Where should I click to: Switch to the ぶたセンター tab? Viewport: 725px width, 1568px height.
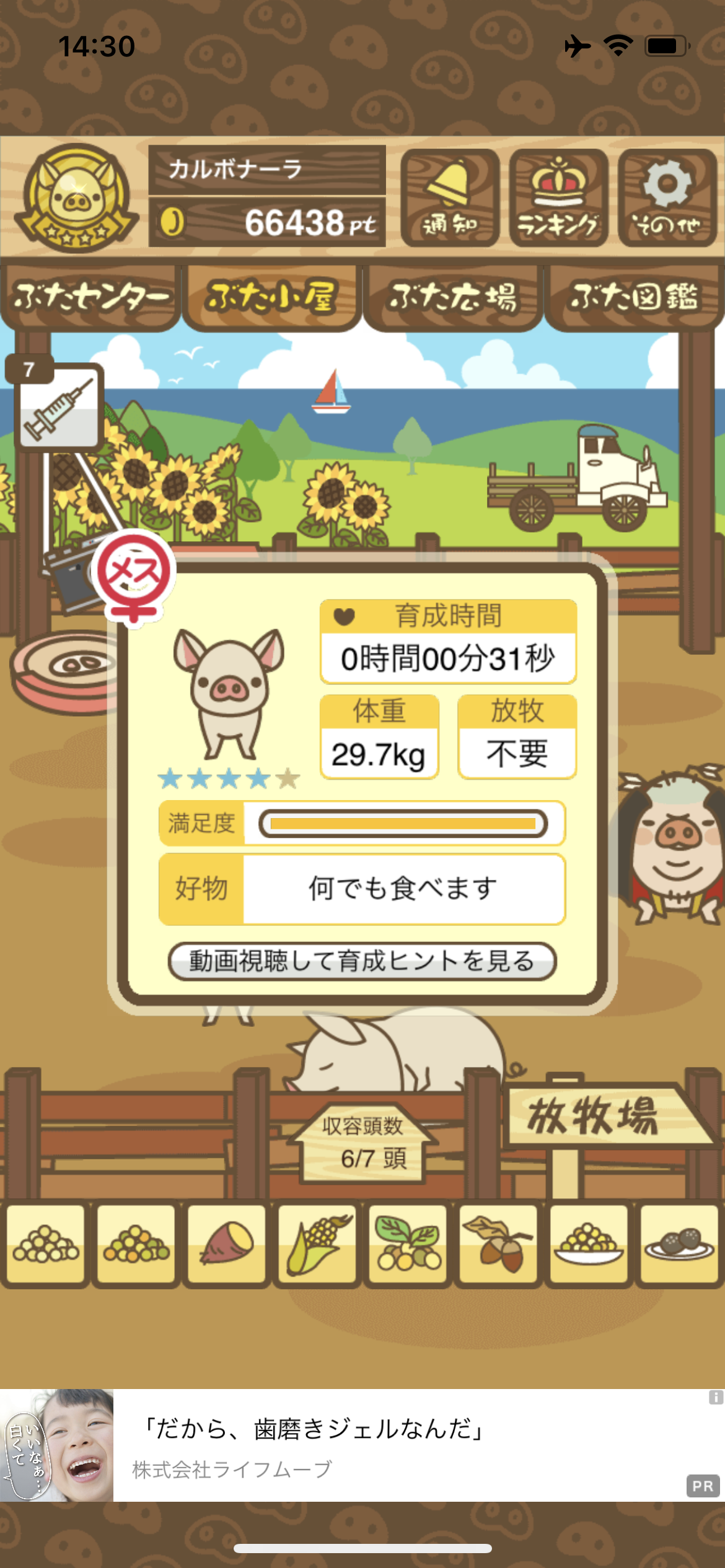pos(91,298)
